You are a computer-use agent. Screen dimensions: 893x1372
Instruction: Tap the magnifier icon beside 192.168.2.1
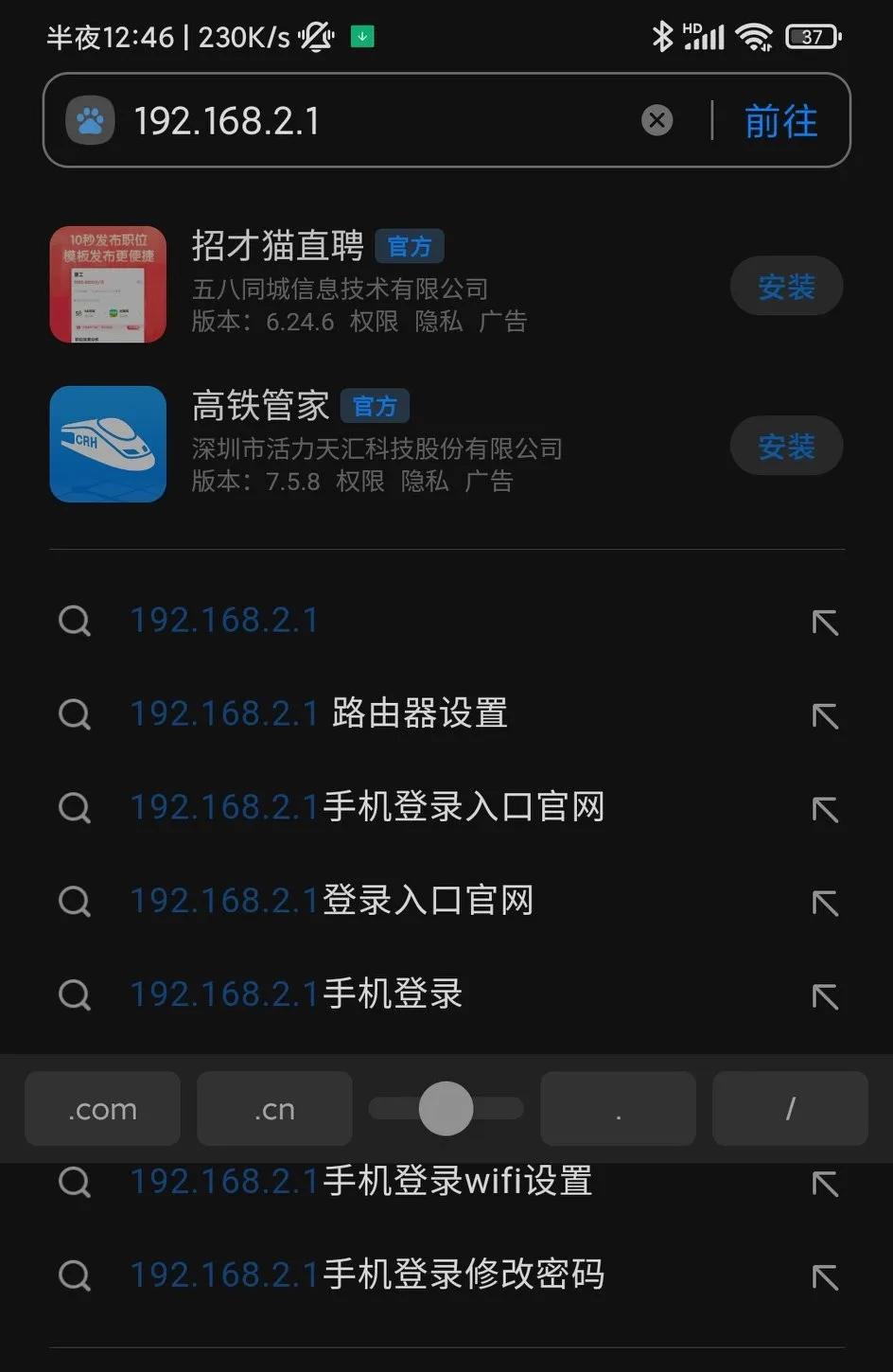click(74, 620)
